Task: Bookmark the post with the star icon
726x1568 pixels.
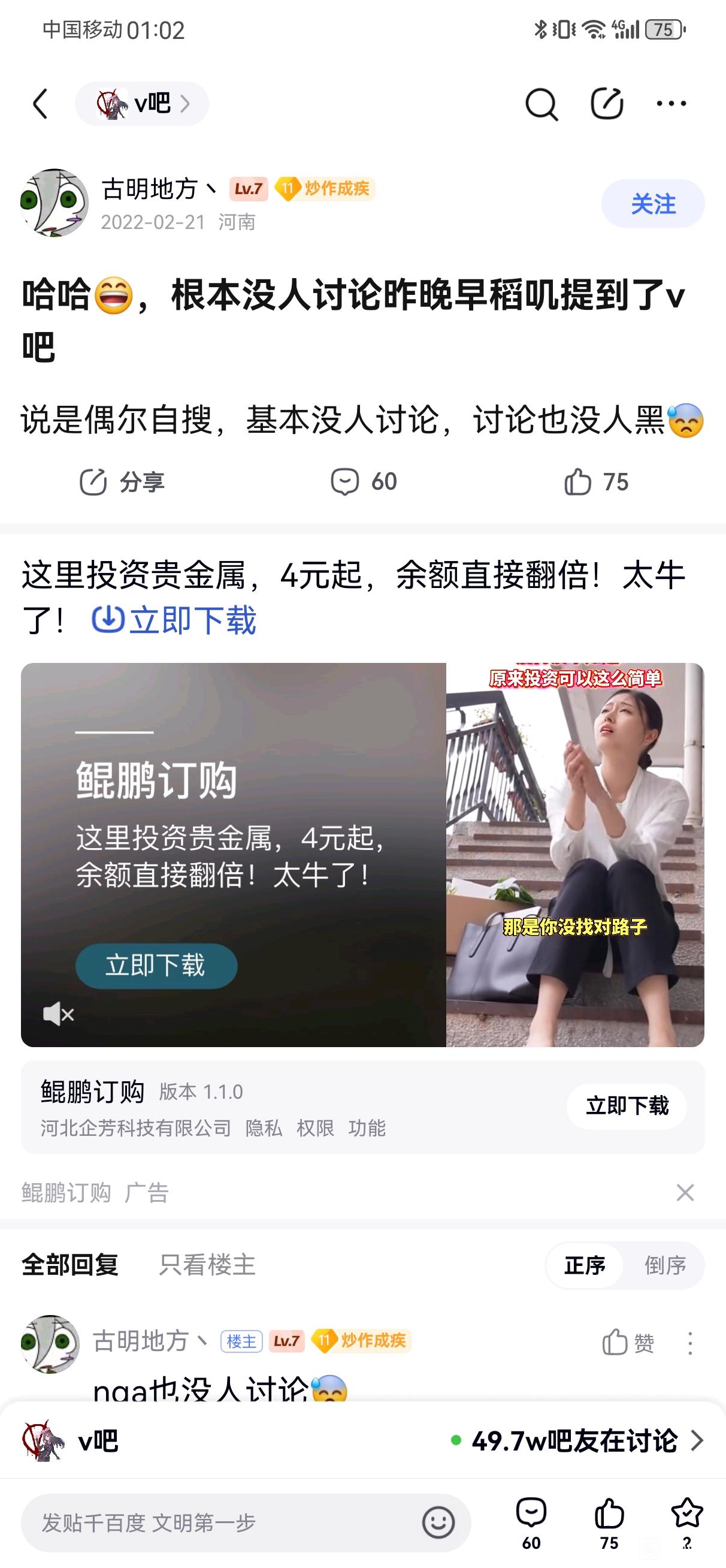Action: pyautogui.click(x=686, y=1520)
